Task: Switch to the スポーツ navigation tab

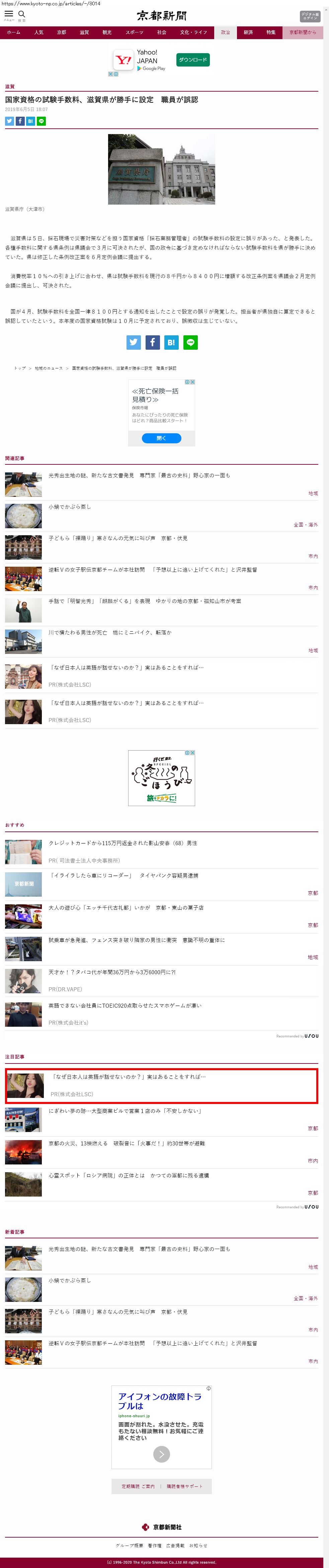Action: (134, 32)
